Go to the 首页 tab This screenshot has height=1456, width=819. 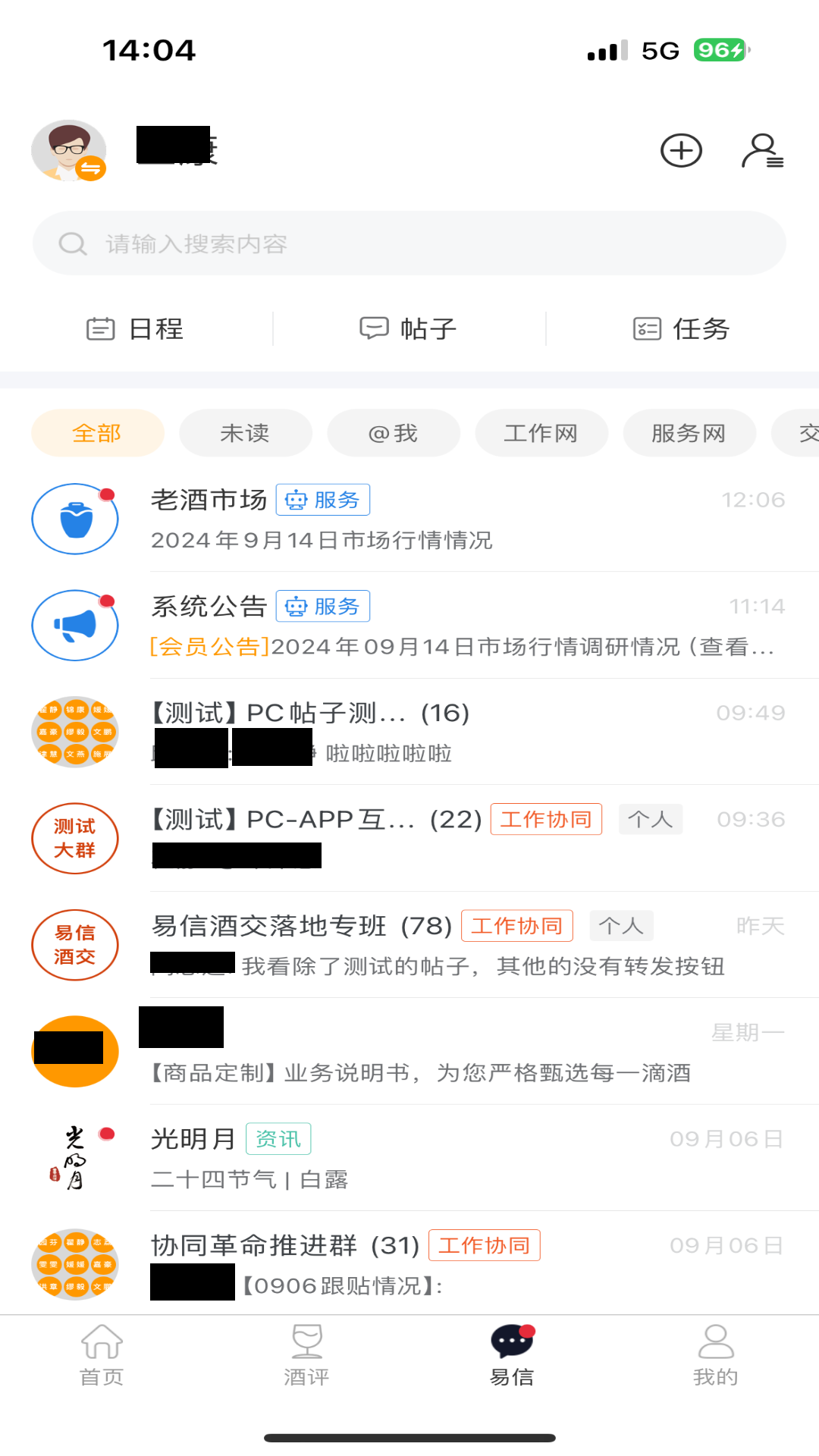[x=102, y=1355]
